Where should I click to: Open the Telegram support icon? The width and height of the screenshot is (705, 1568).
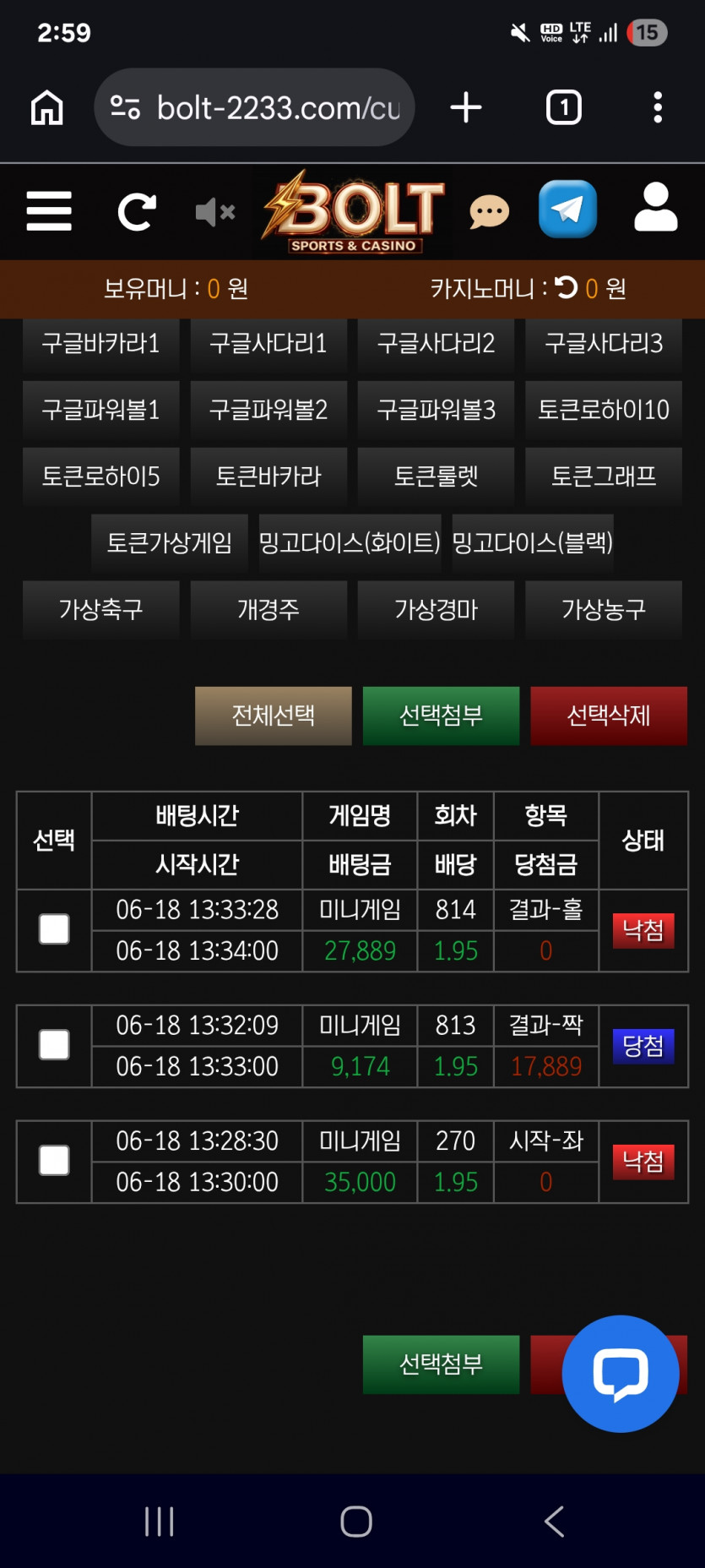(x=568, y=210)
